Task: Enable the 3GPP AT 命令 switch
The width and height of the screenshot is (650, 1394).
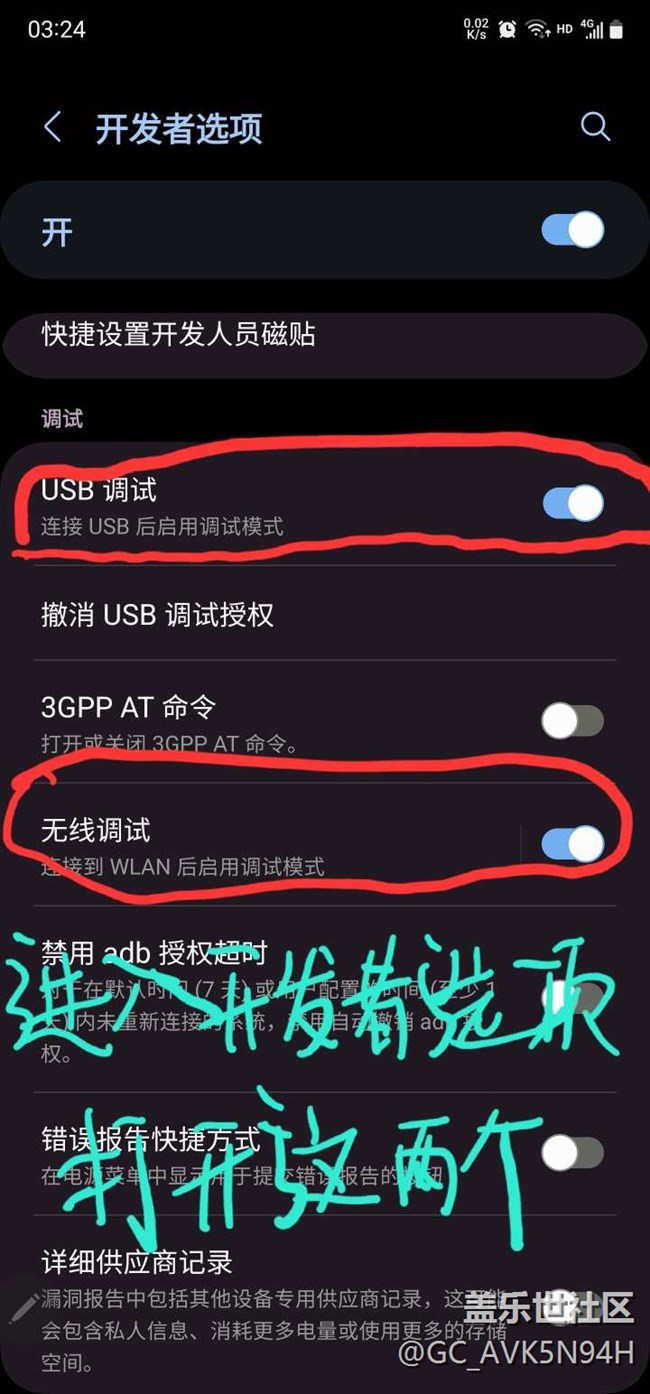Action: click(573, 720)
